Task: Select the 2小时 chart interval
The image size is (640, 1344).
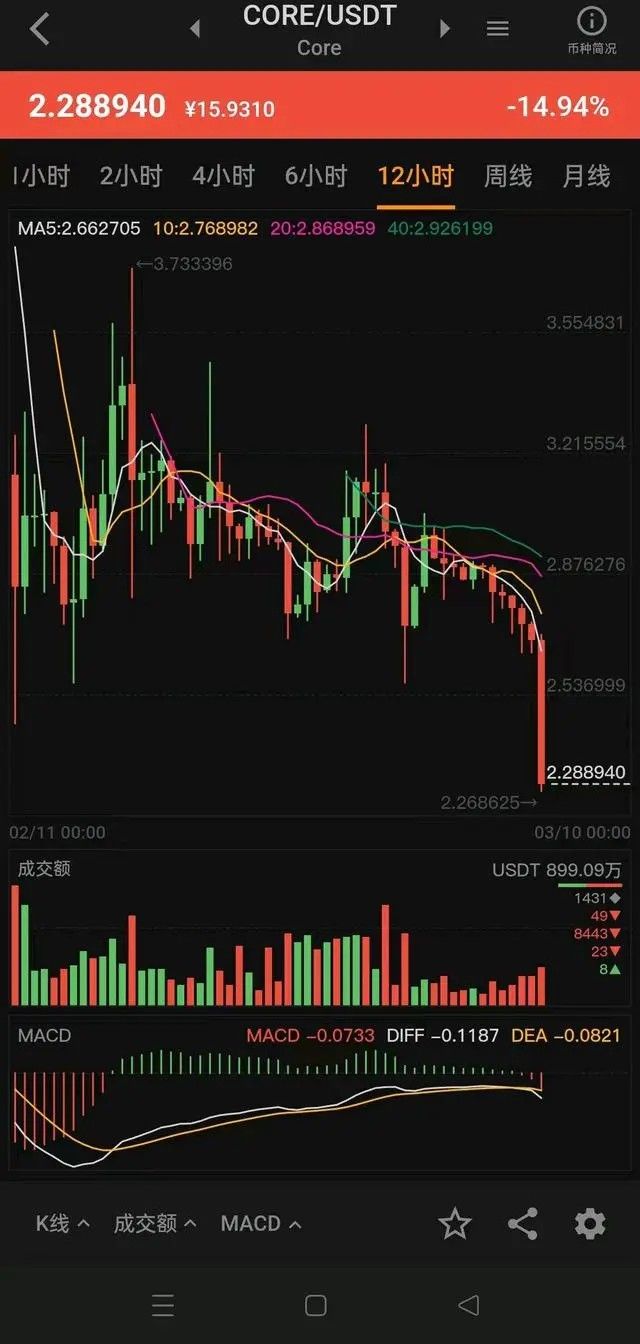Action: tap(130, 177)
